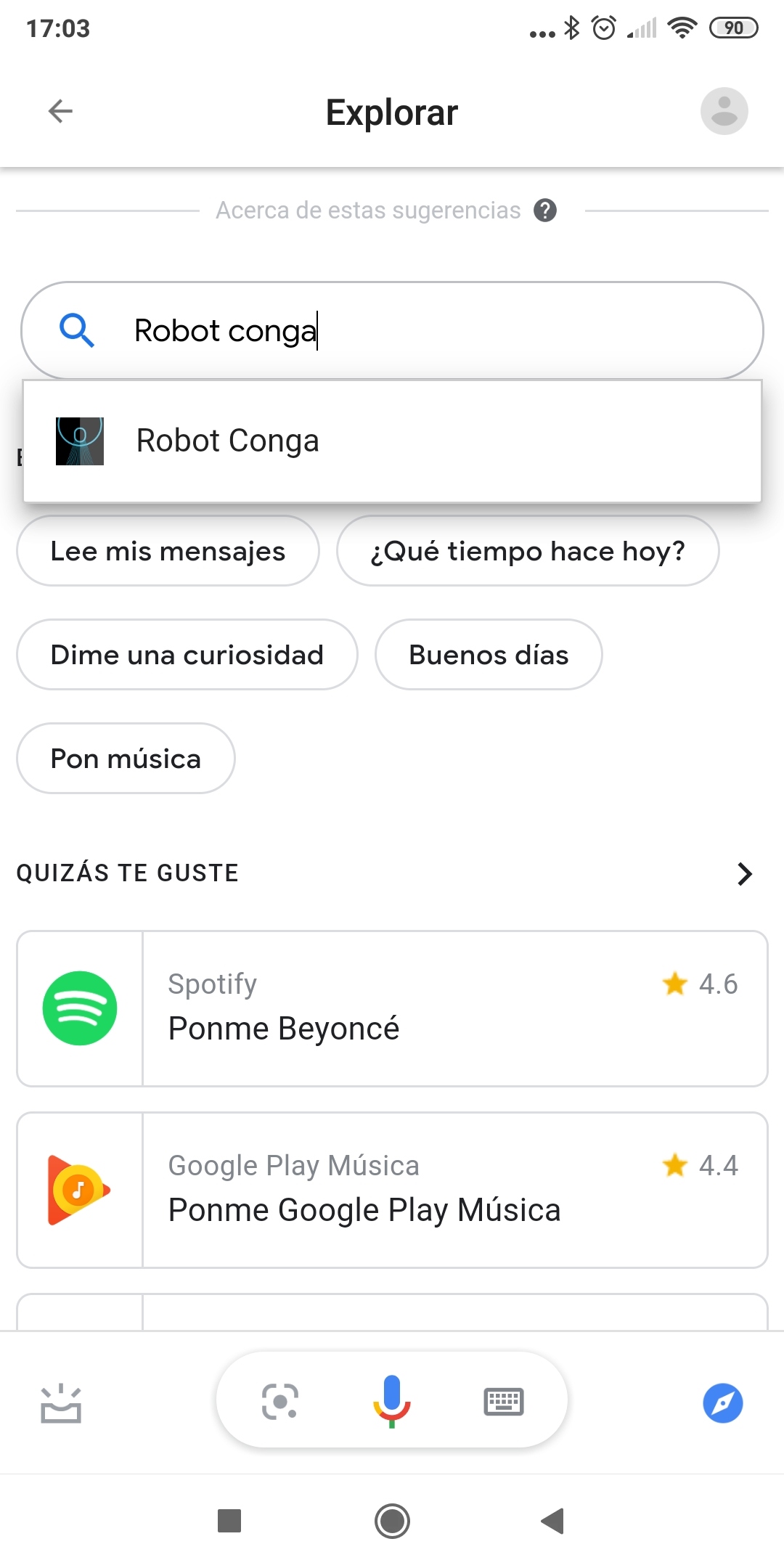Open the account profile avatar
784x1568 pixels.
point(724,111)
